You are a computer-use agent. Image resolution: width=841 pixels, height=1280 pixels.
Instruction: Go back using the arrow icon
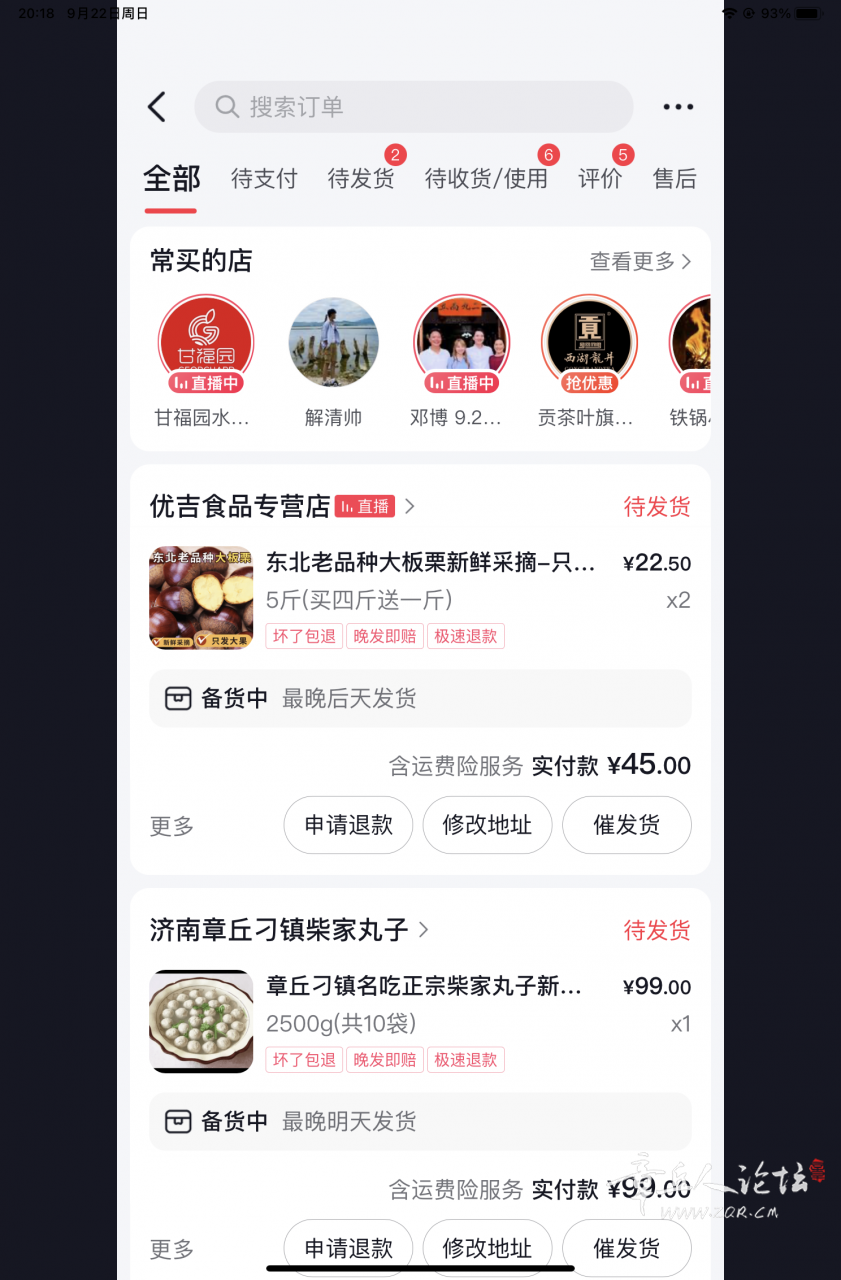157,107
